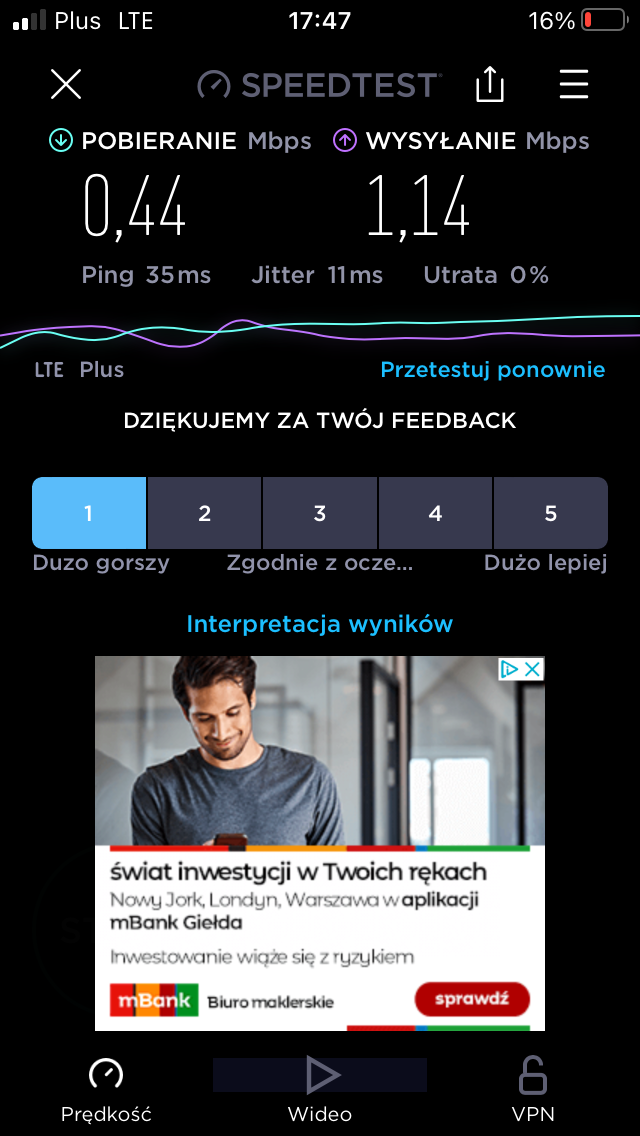640x1136 pixels.
Task: Tap sprawdź in the mBank ad
Action: click(472, 1000)
